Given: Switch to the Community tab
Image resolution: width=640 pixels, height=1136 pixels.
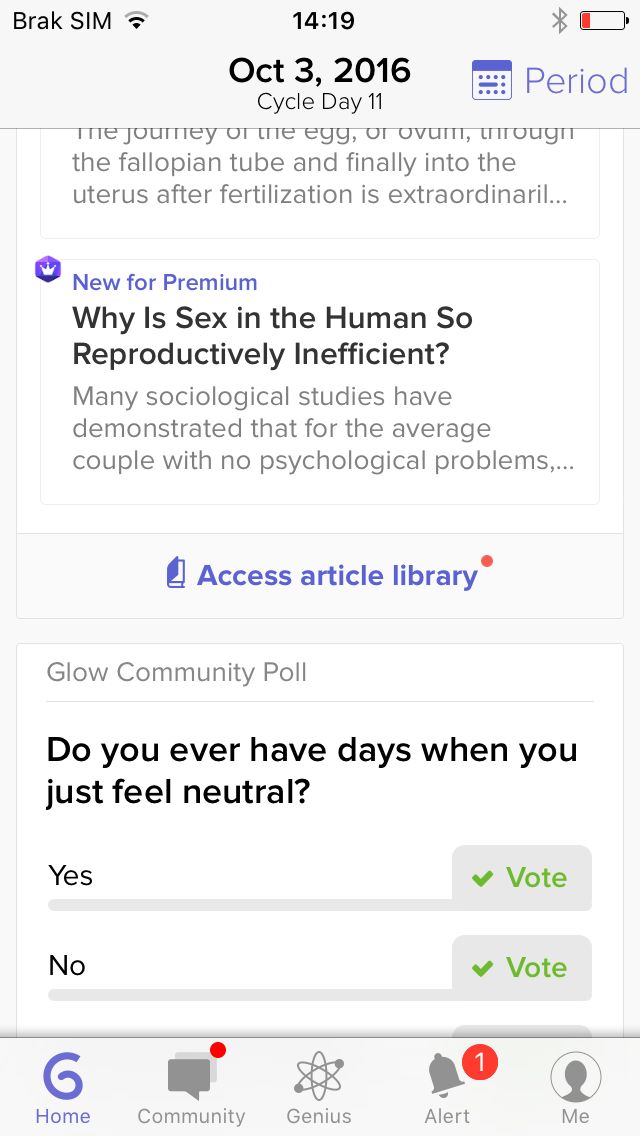Looking at the screenshot, I should pos(191,1088).
